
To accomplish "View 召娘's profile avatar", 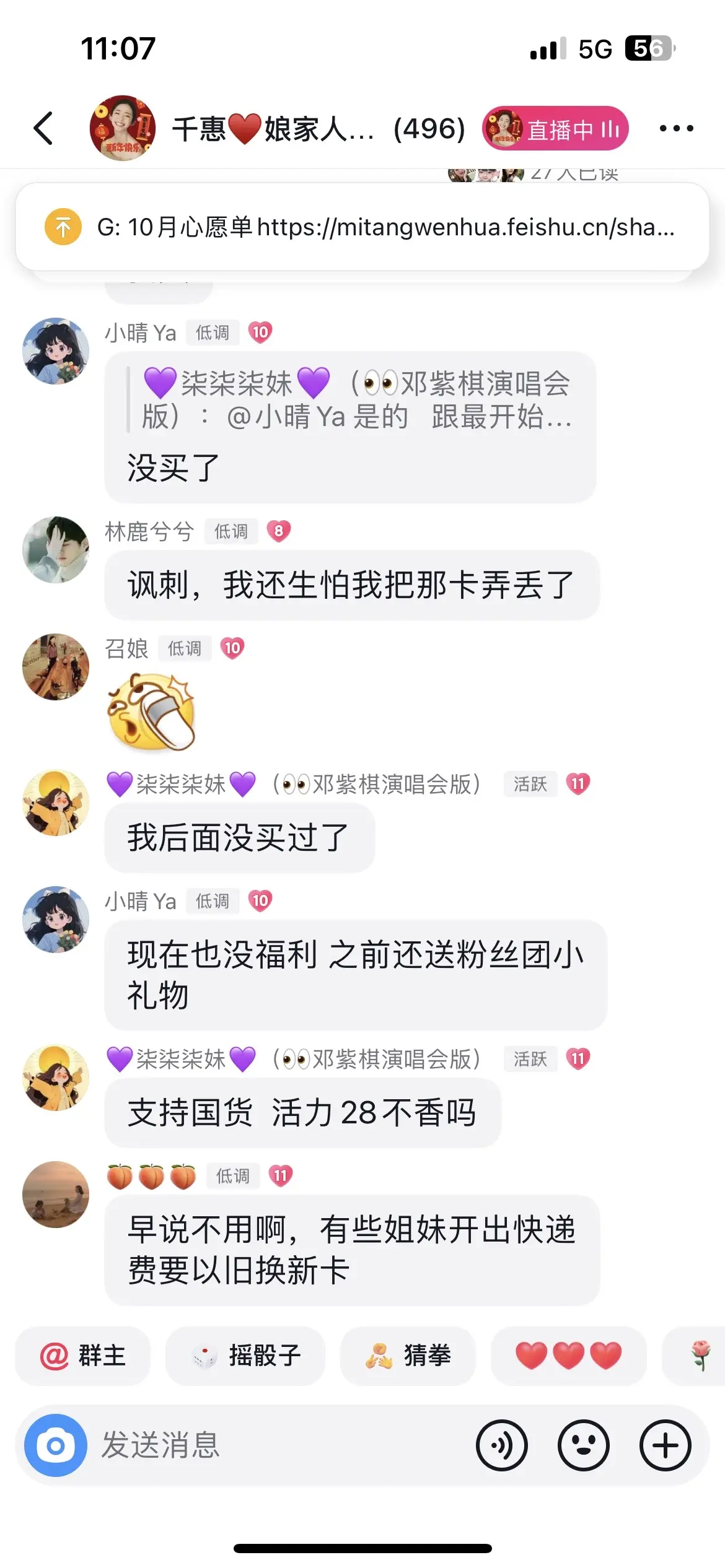I will pos(56,667).
